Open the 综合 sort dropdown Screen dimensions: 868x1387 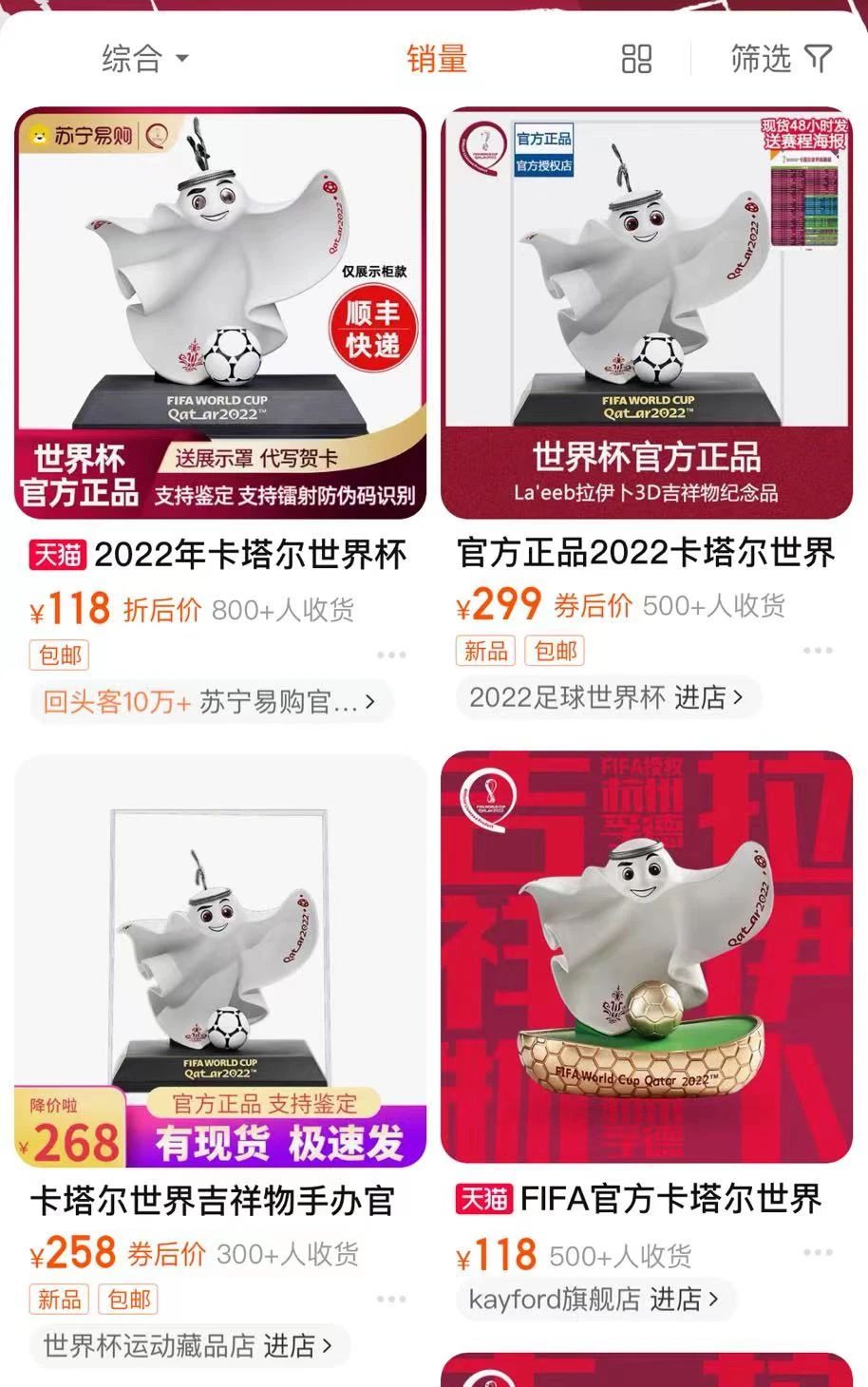click(144, 59)
